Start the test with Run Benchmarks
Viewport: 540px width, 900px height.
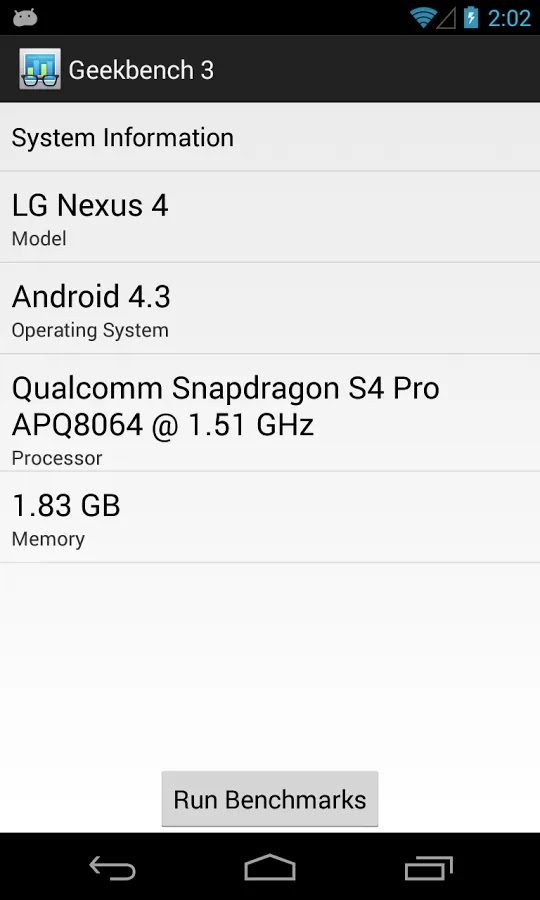coord(270,799)
